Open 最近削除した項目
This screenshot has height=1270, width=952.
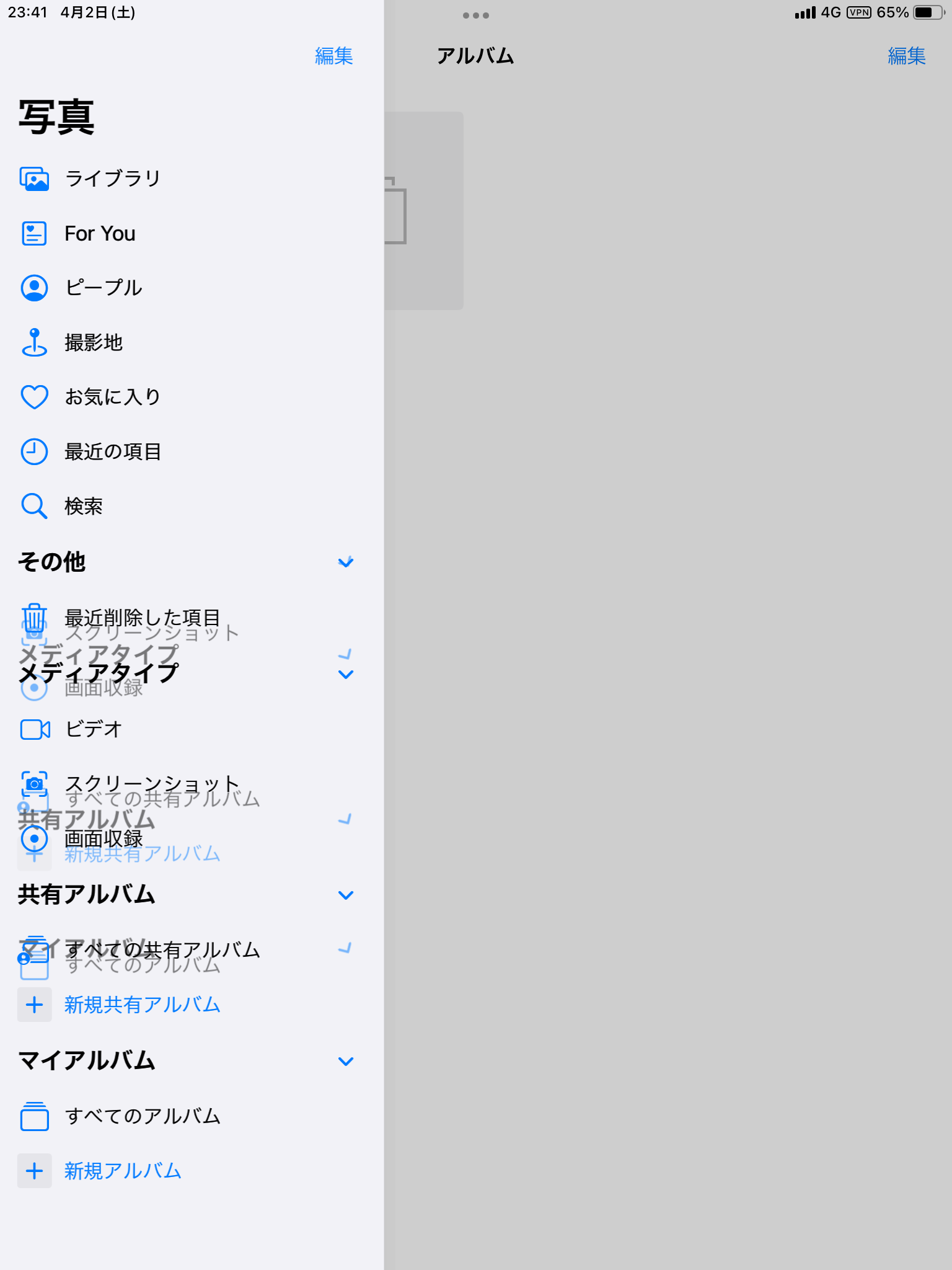(143, 617)
